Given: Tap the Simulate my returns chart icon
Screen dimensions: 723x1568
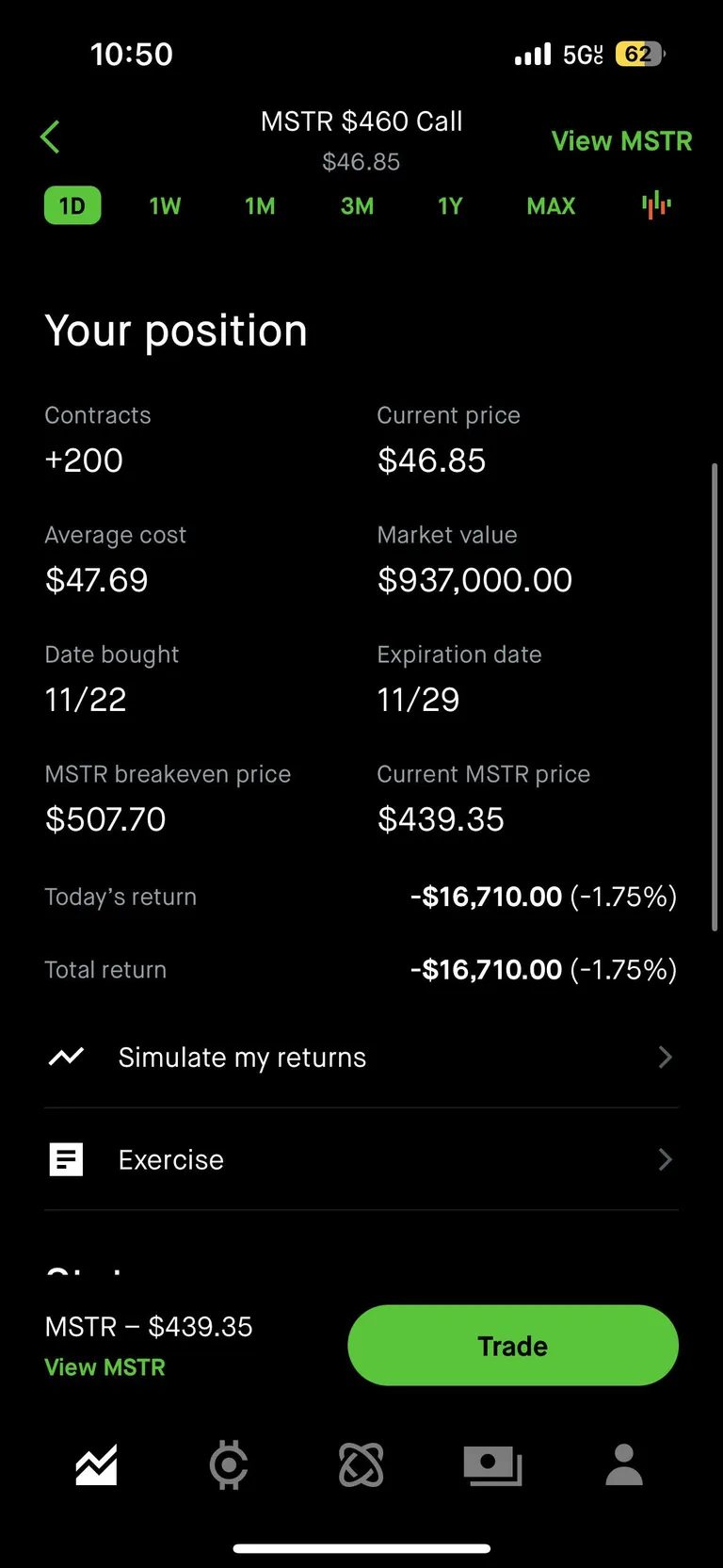Looking at the screenshot, I should coord(66,1057).
